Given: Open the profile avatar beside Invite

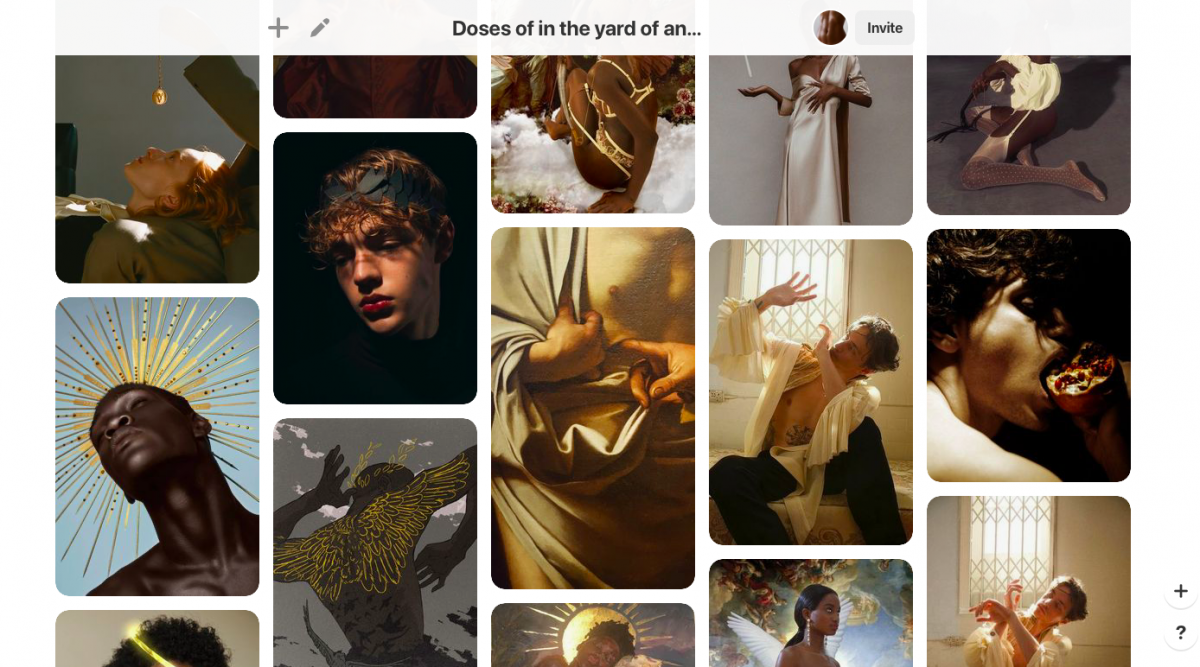Looking at the screenshot, I should [x=830, y=28].
